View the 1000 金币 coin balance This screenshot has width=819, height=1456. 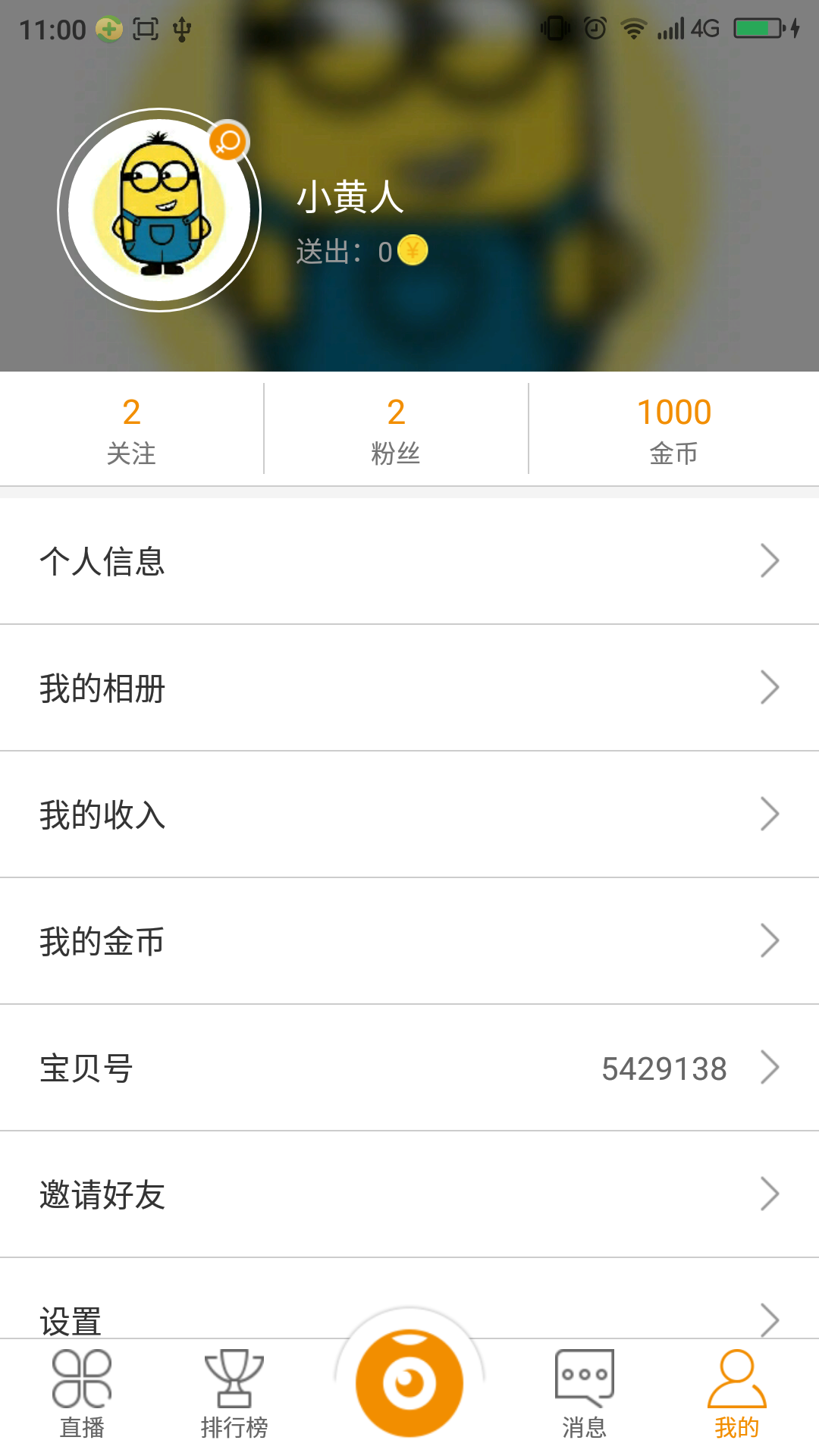(x=672, y=428)
